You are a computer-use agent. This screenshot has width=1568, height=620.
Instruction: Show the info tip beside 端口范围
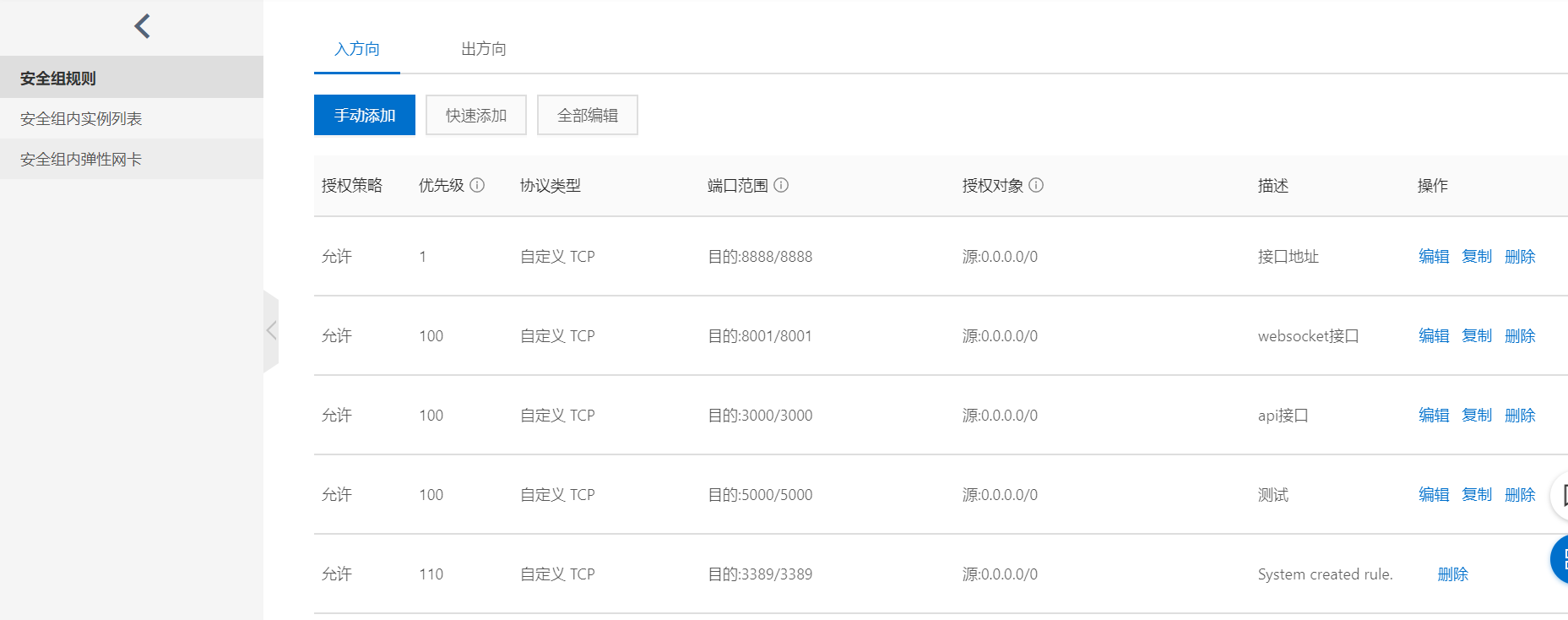click(x=781, y=185)
